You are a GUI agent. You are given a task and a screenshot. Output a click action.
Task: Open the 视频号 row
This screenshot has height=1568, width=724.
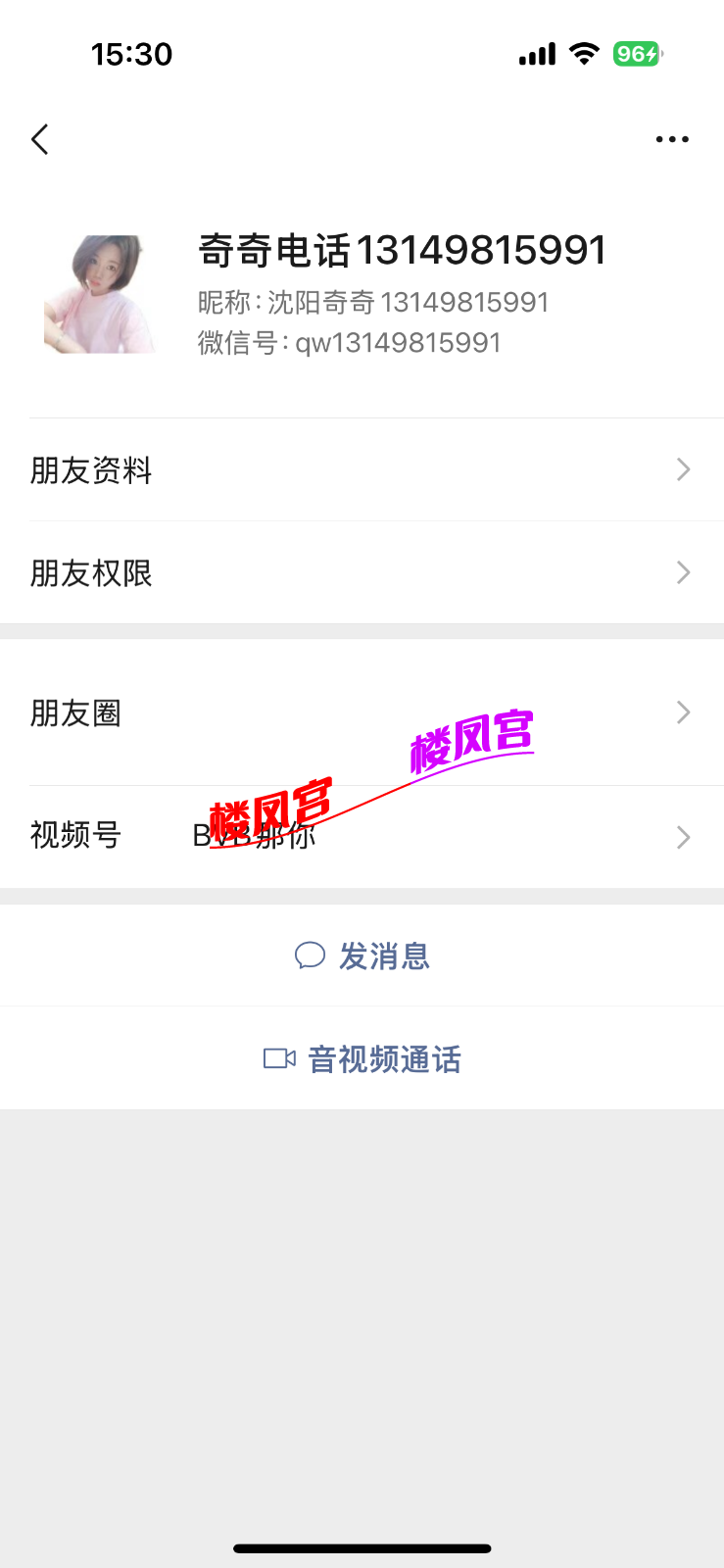click(362, 836)
